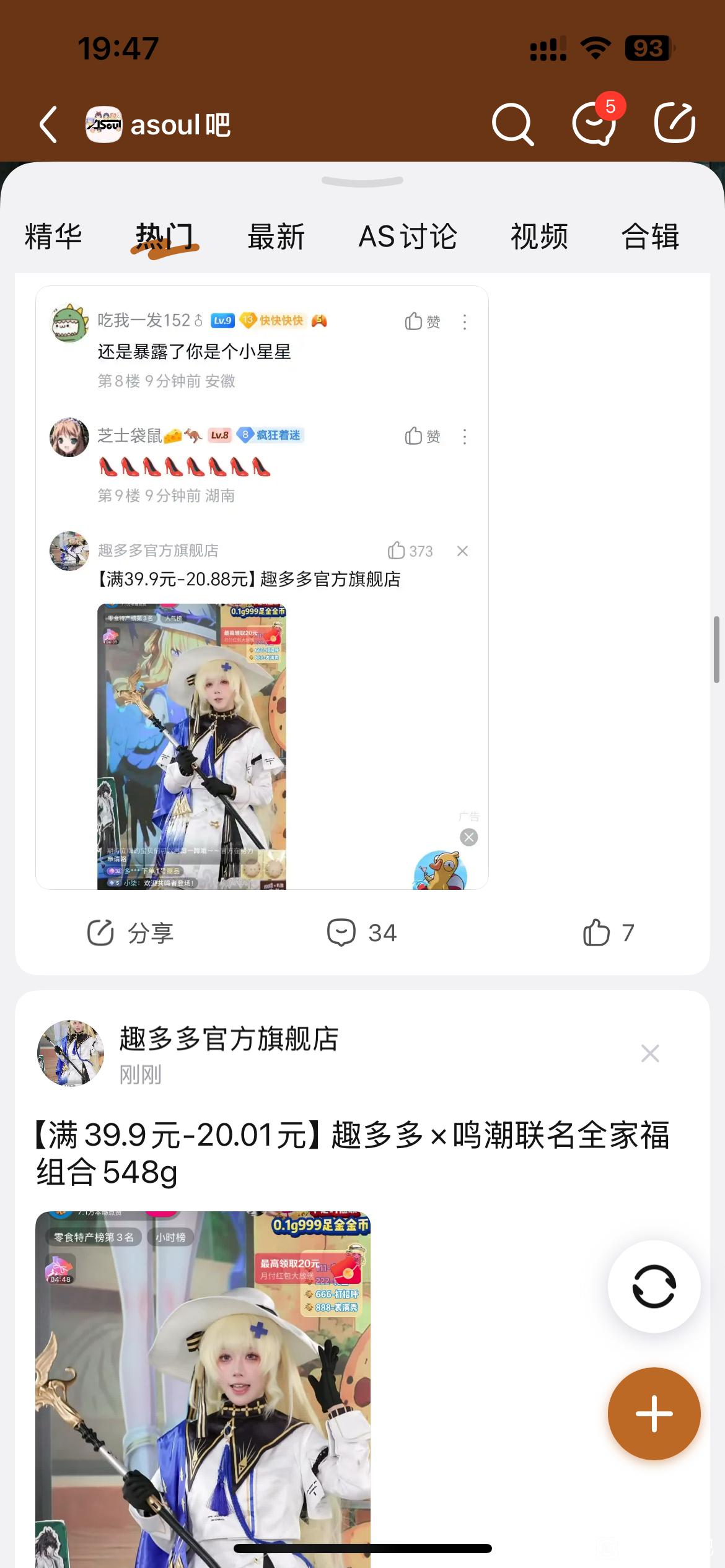
Task: Open search in asoul吧
Action: (512, 124)
